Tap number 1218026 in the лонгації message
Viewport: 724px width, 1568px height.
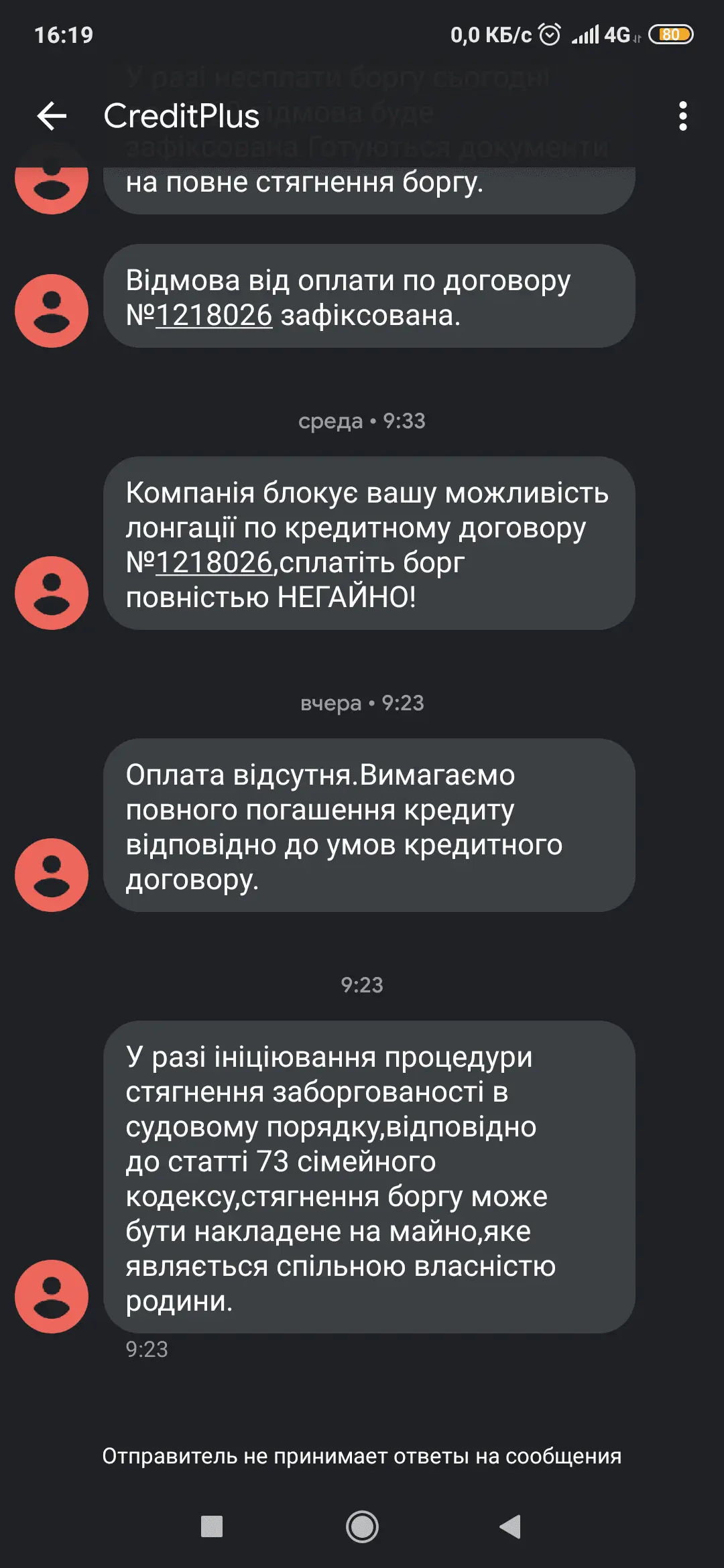(x=214, y=563)
